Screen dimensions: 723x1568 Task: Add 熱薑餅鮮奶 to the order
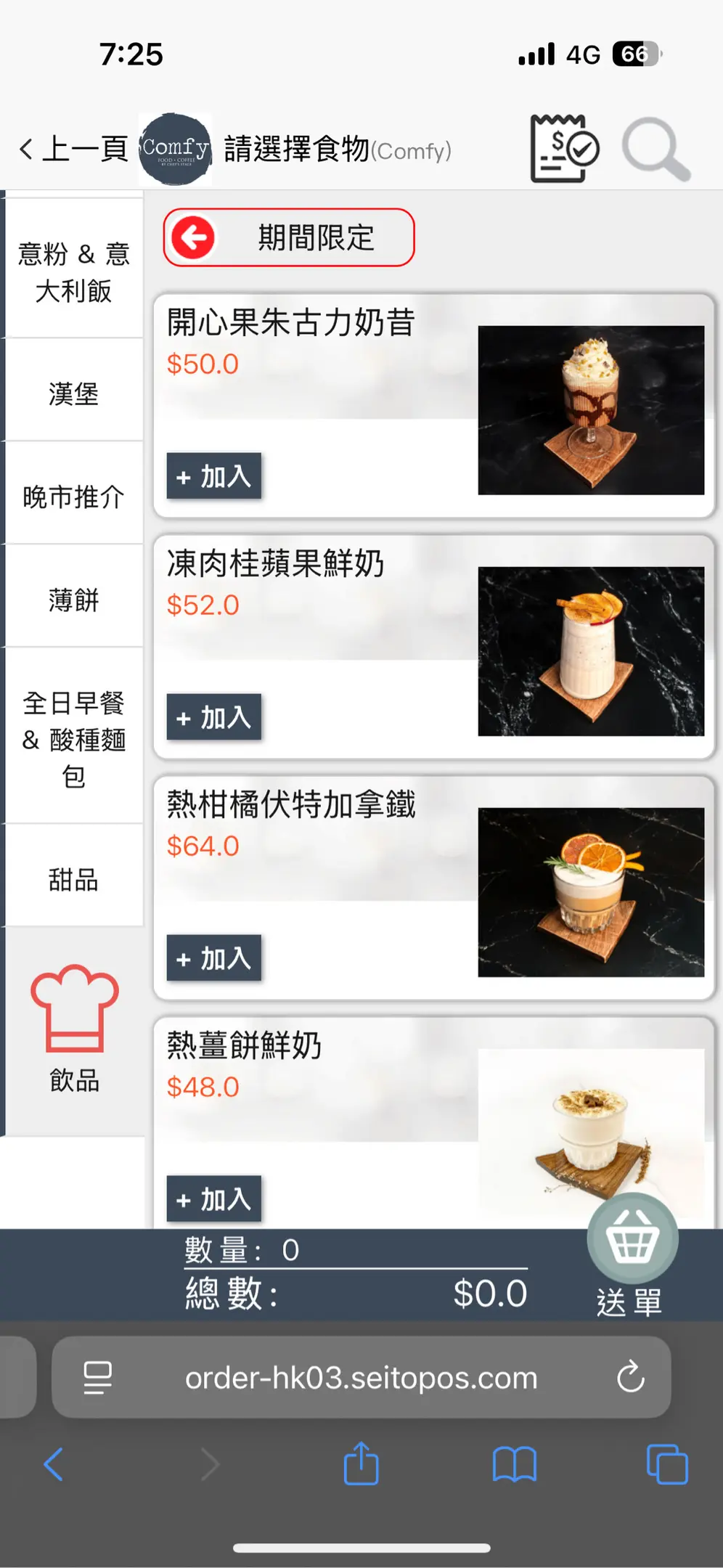pyautogui.click(x=214, y=1199)
